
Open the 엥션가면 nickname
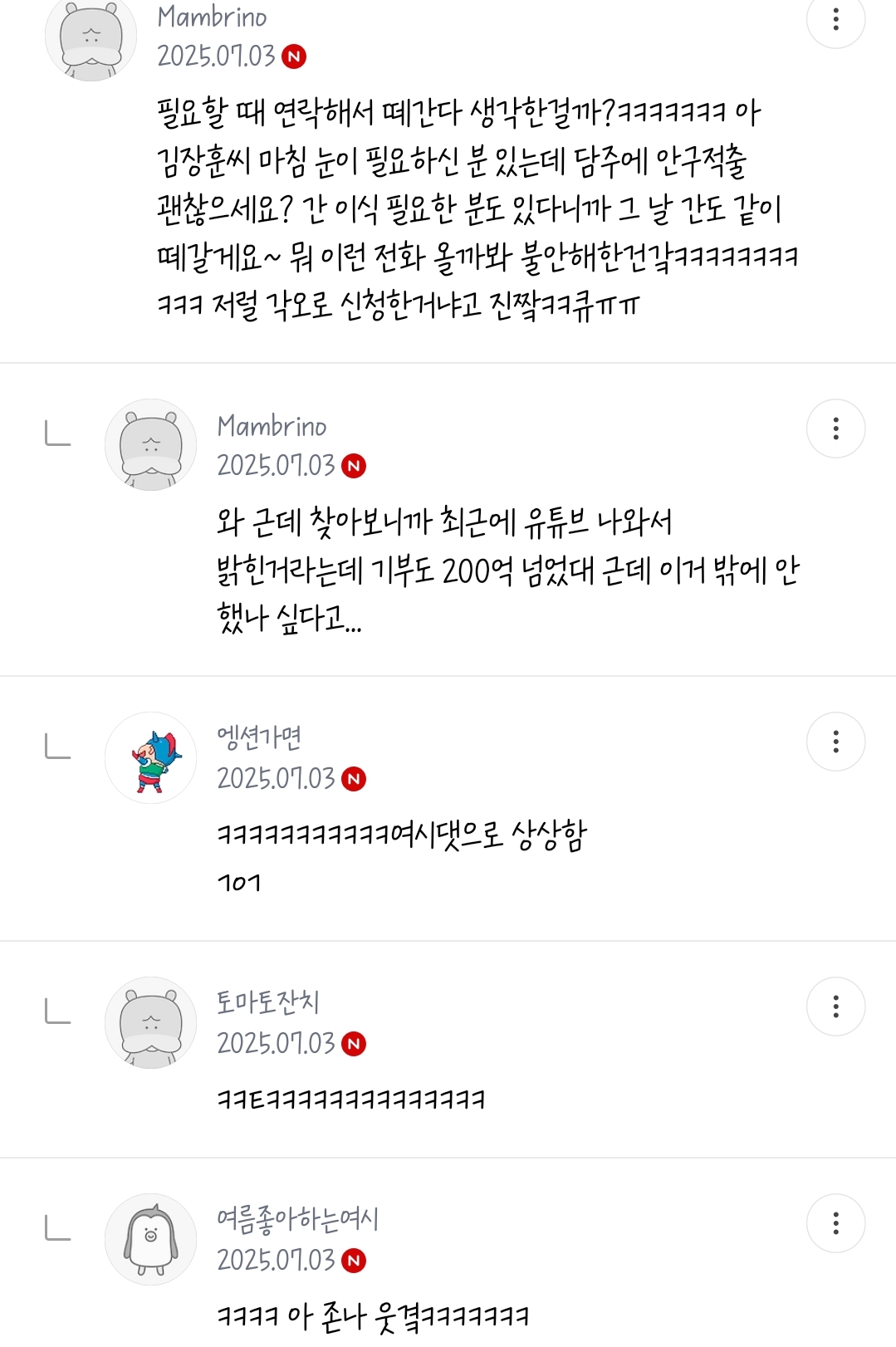(259, 737)
